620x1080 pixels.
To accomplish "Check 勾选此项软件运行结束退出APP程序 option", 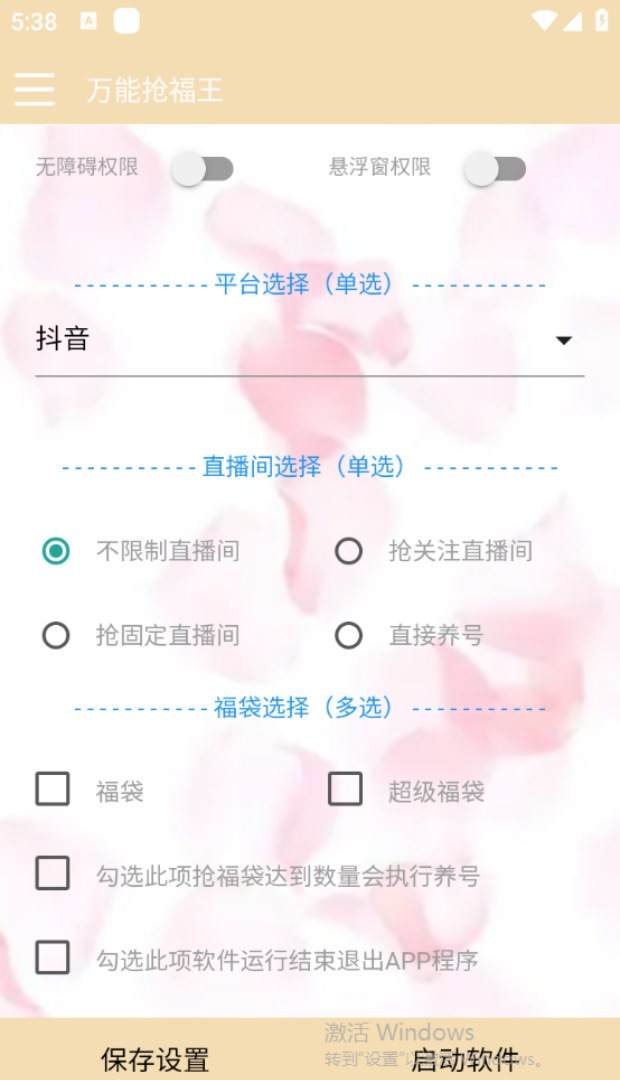I will pyautogui.click(x=53, y=957).
